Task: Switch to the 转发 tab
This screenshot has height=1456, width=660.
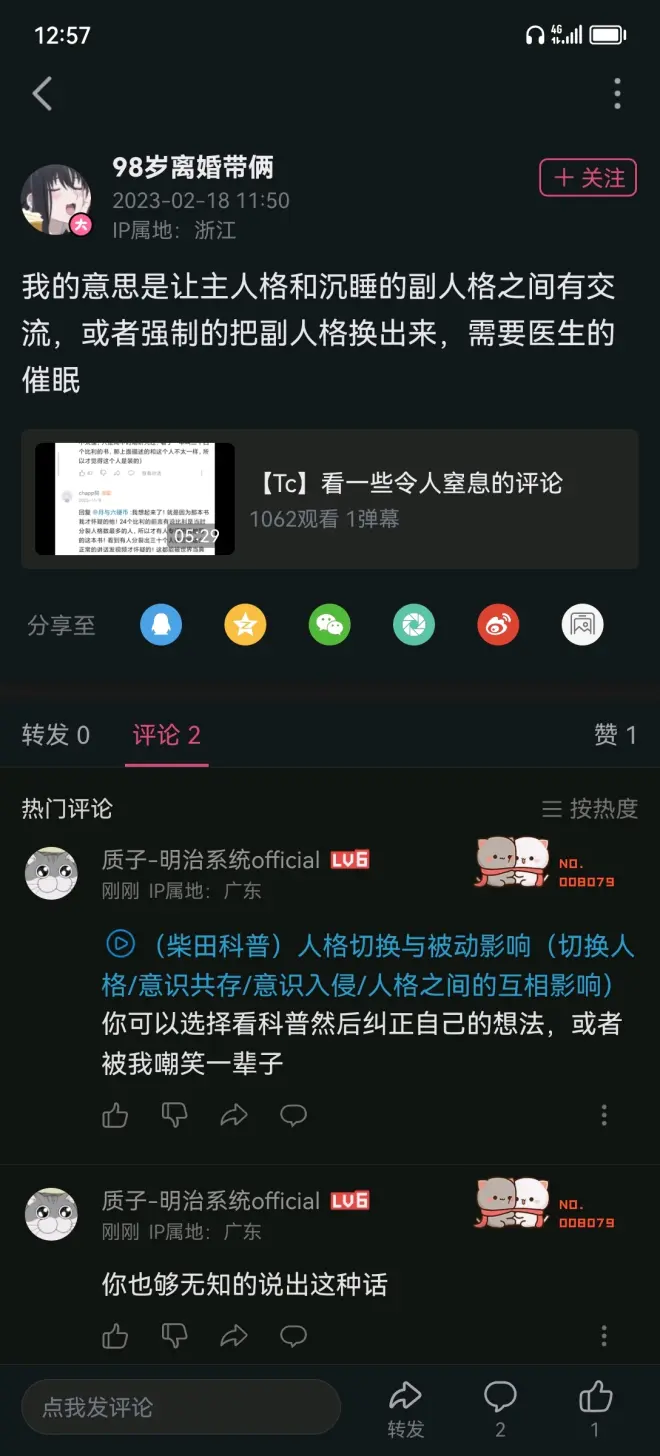Action: [x=56, y=735]
